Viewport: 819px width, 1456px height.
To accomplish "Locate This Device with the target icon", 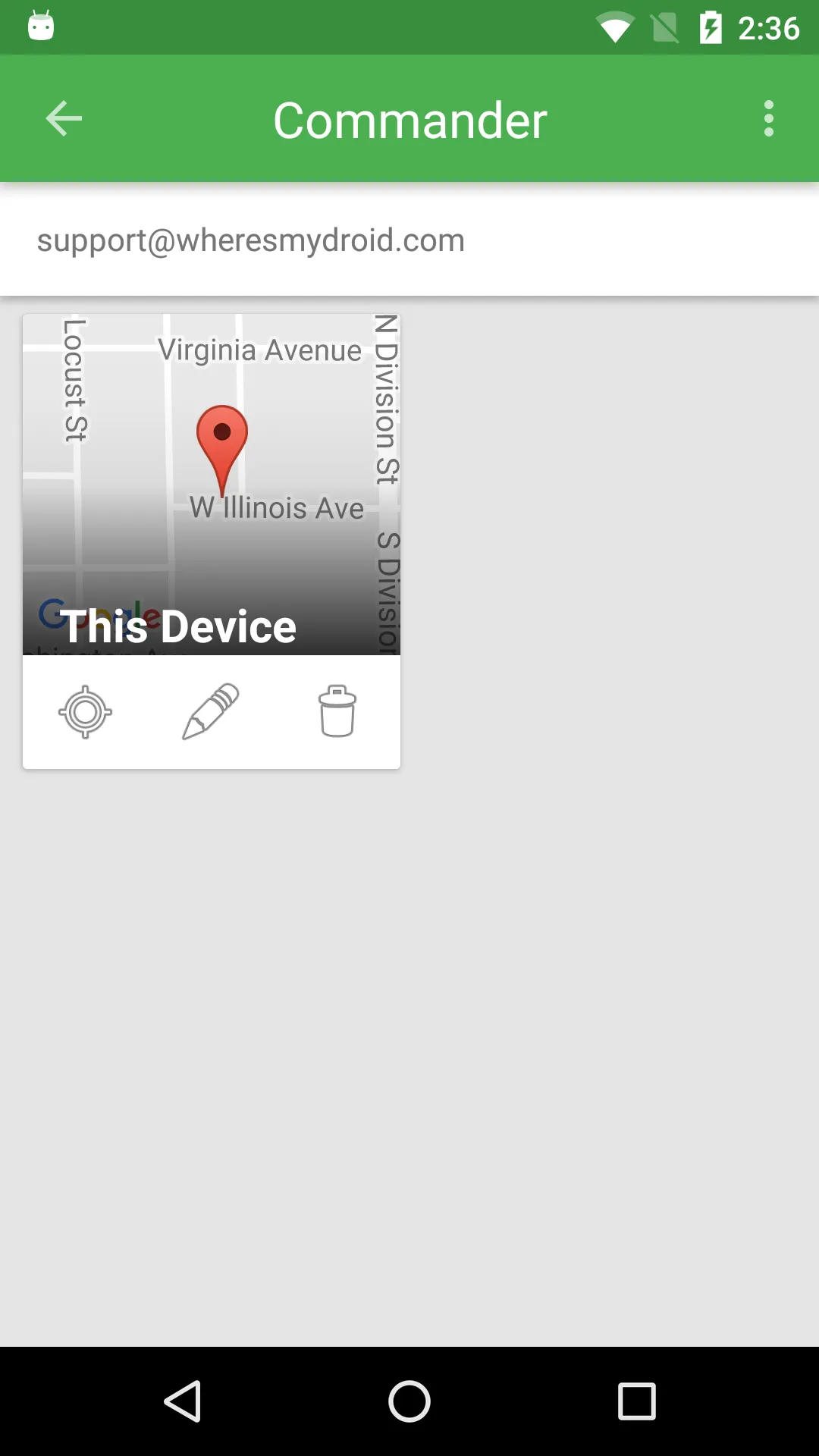I will tap(86, 712).
